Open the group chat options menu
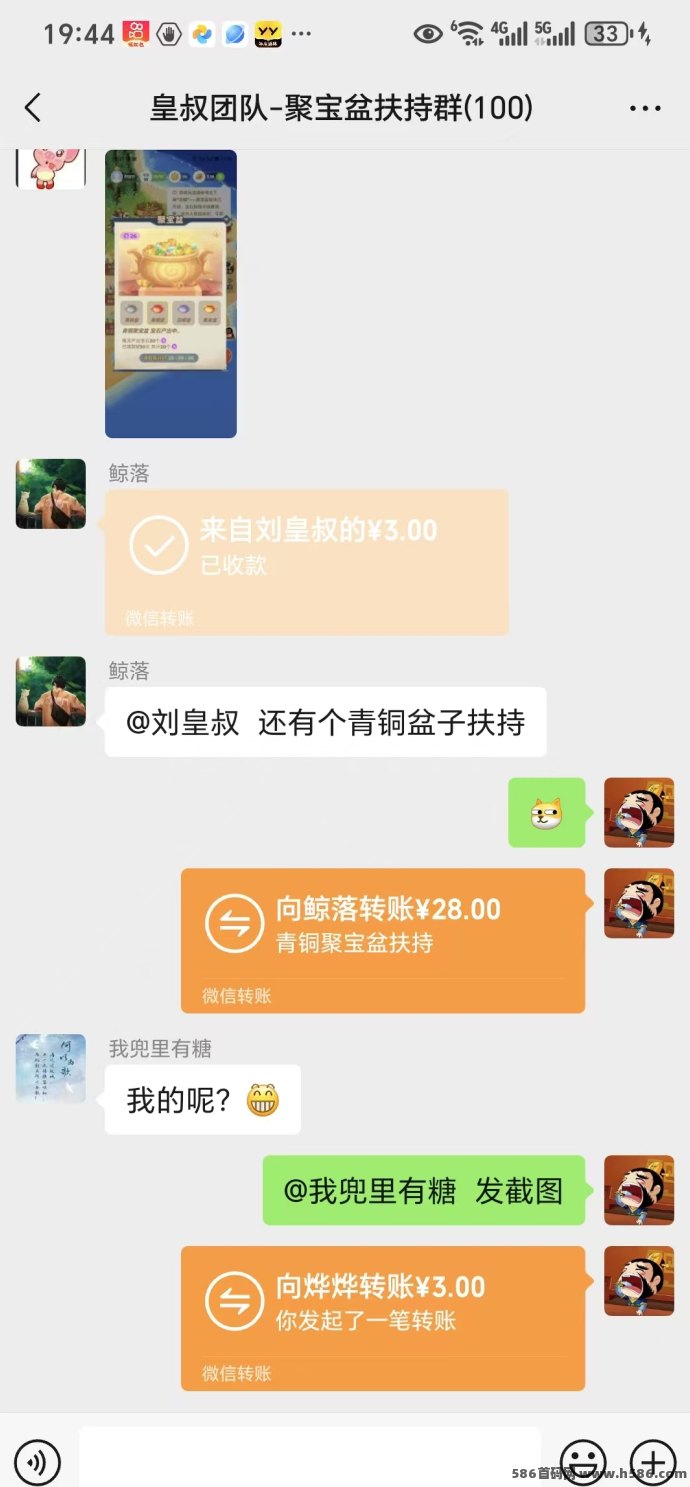The image size is (690, 1487). coord(645,109)
